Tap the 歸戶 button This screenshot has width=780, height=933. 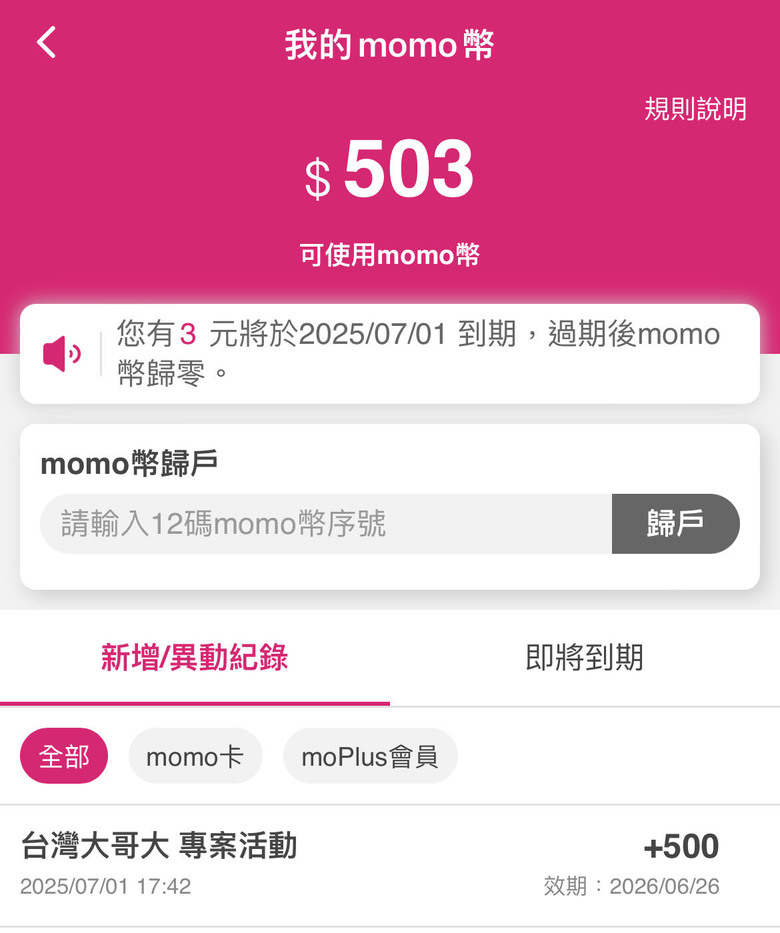(675, 524)
